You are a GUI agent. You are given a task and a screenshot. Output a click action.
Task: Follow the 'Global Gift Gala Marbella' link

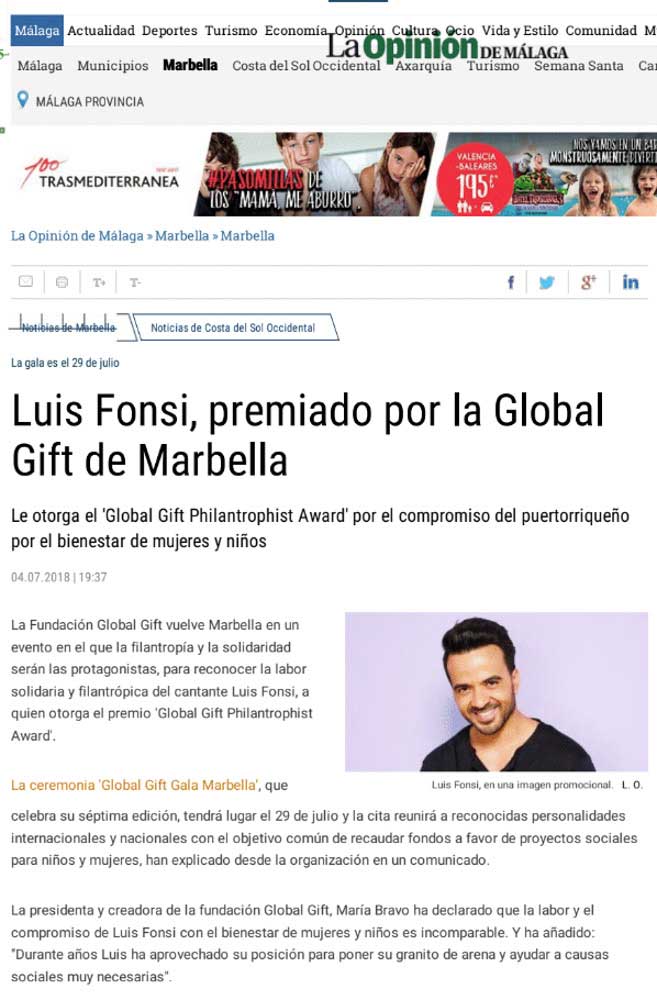coord(136,785)
